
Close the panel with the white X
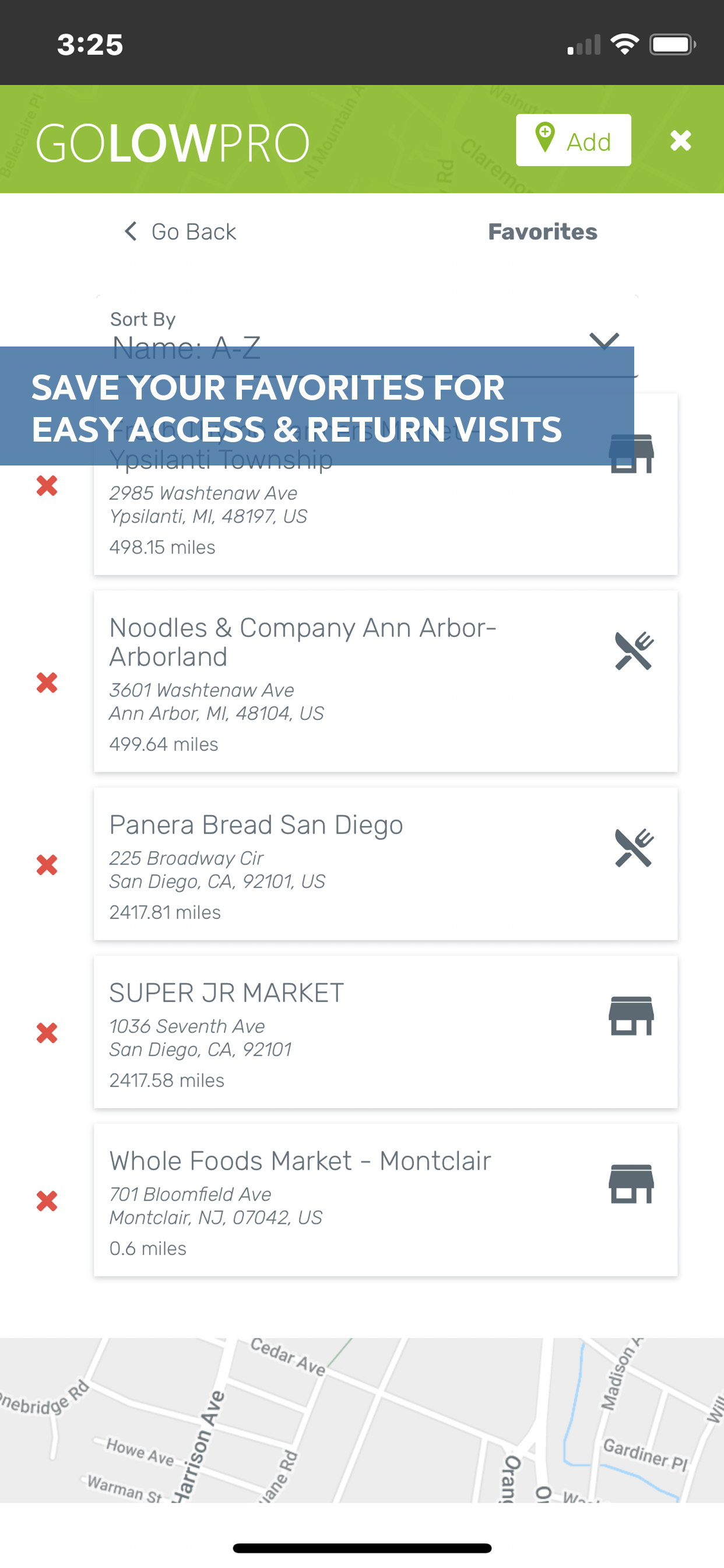[x=680, y=141]
